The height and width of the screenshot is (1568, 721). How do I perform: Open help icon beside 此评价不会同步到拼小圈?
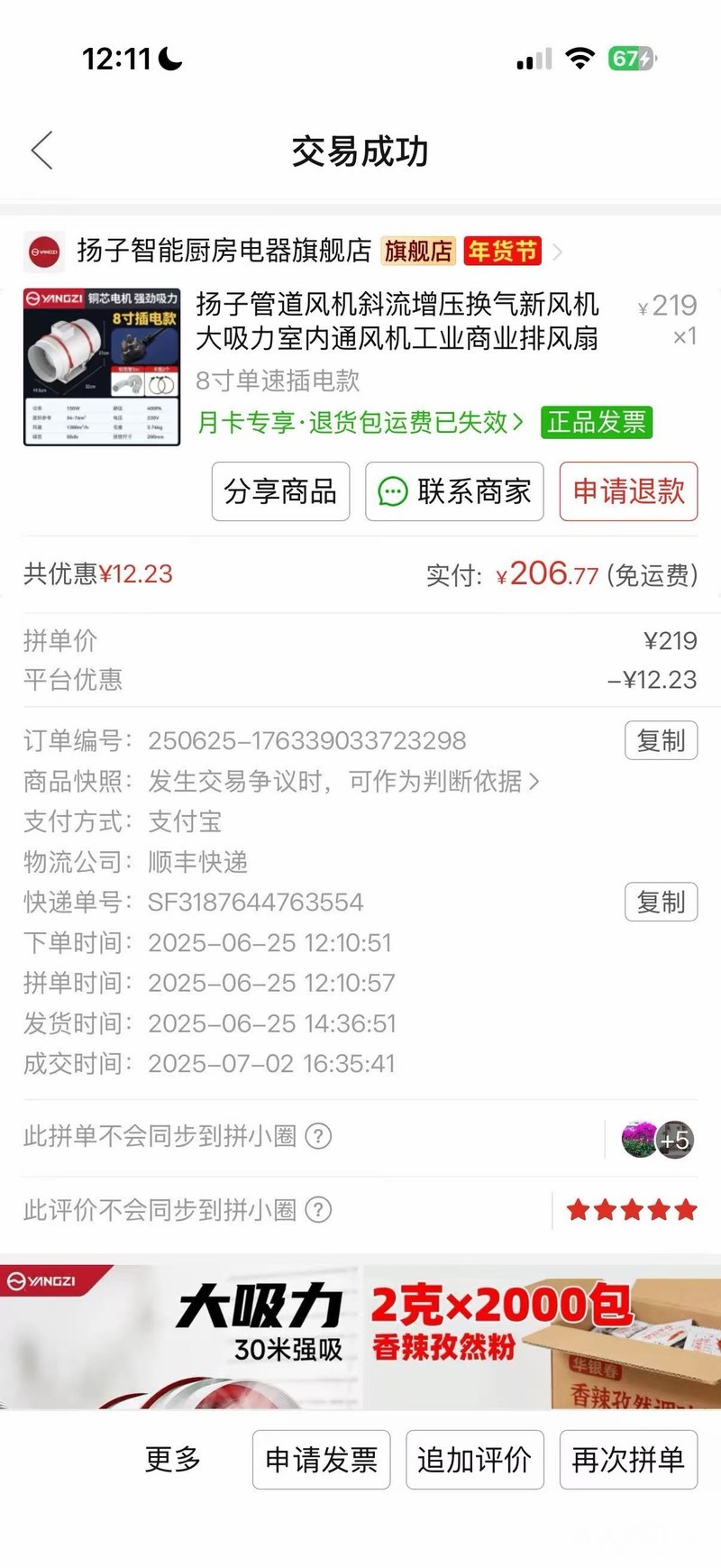click(x=318, y=1209)
